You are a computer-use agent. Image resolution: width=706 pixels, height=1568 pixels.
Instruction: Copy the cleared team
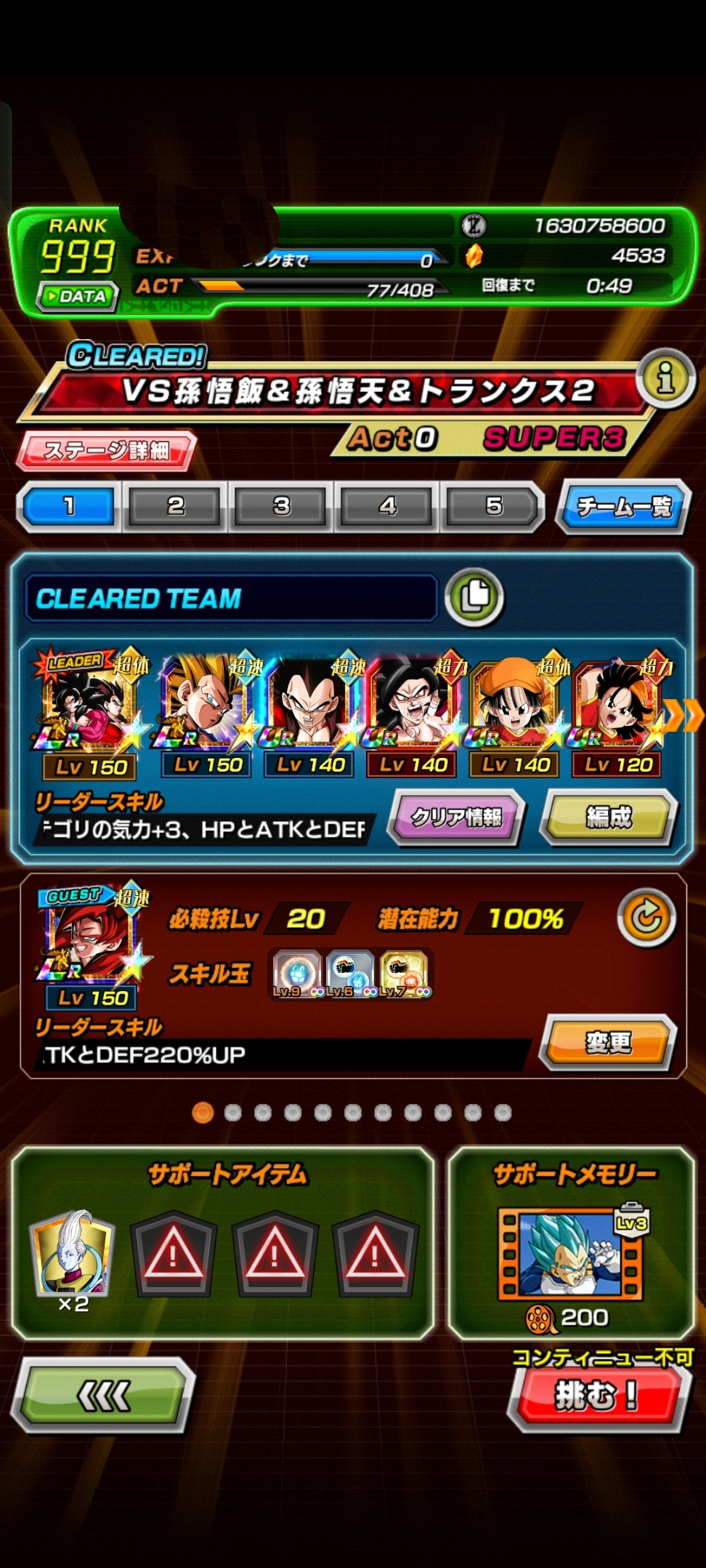pos(474,597)
